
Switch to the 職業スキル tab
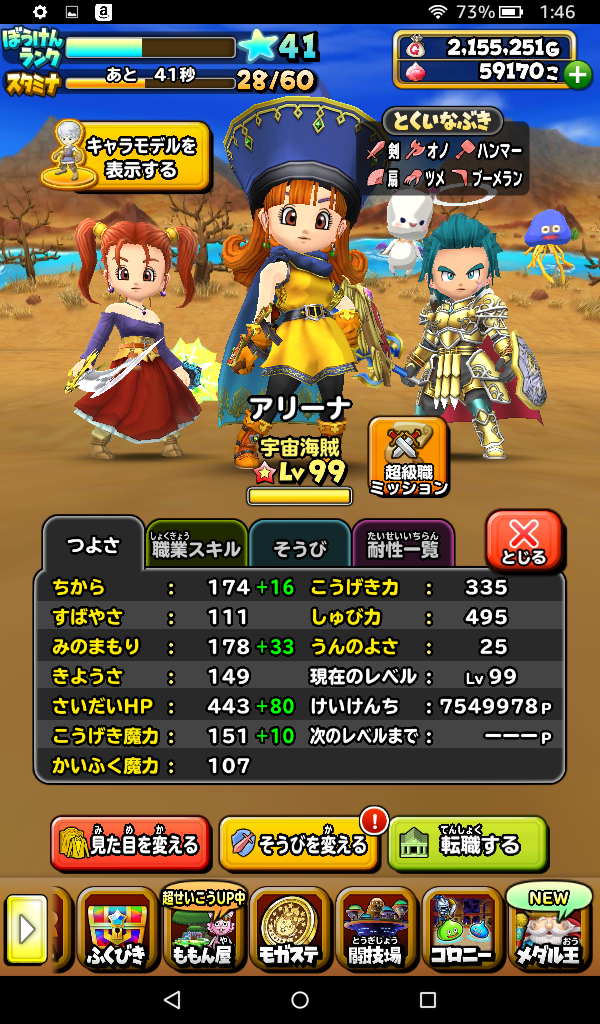tap(196, 546)
